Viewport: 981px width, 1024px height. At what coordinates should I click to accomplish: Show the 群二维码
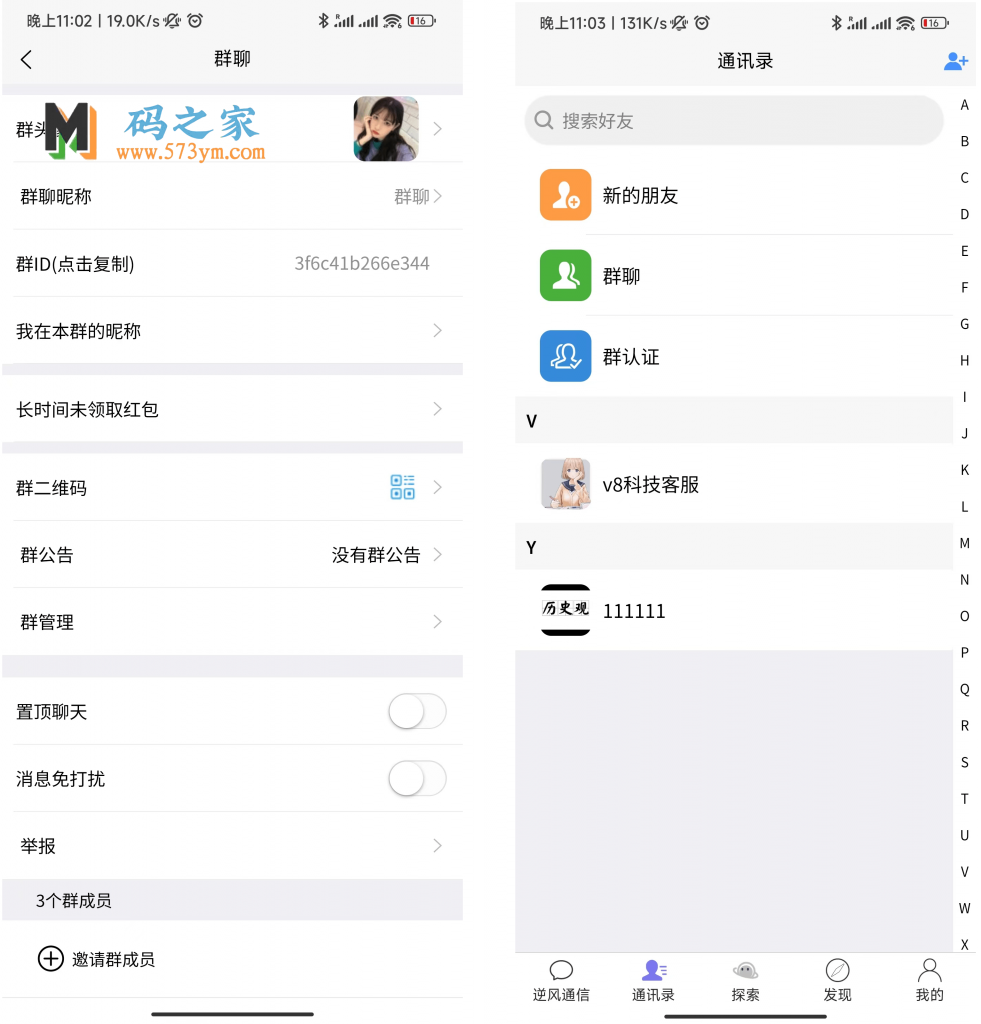pos(232,488)
